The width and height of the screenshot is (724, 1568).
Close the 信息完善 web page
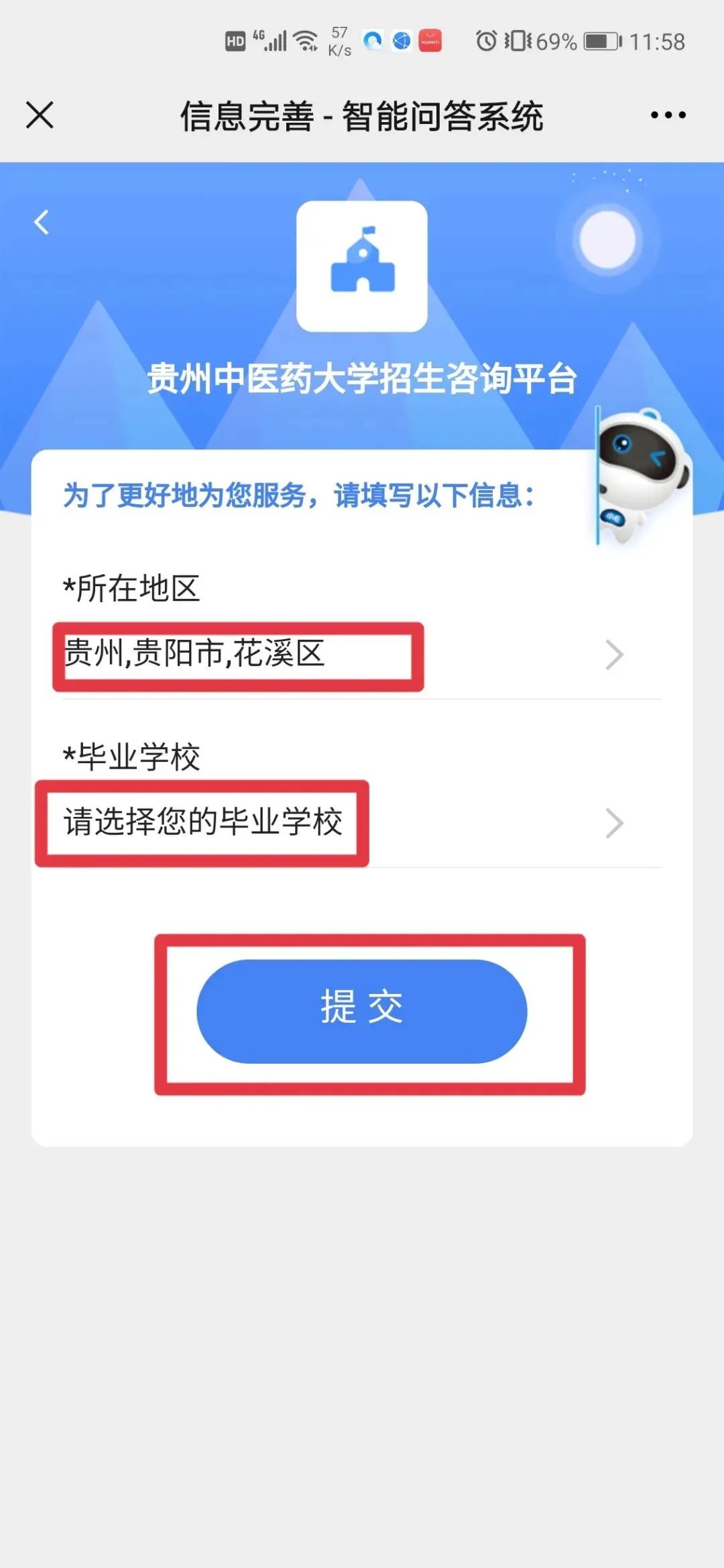[40, 115]
